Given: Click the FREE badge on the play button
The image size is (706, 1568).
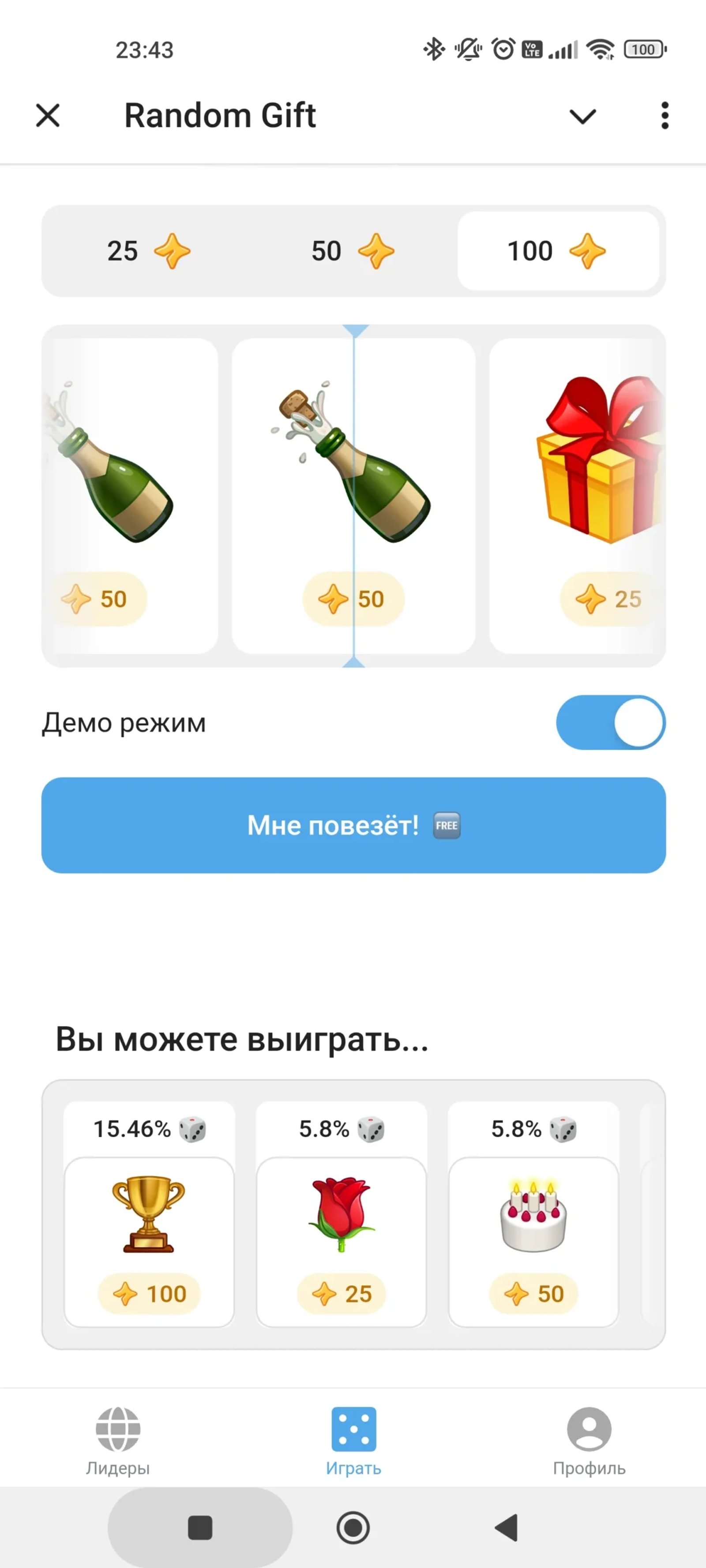Looking at the screenshot, I should (447, 826).
